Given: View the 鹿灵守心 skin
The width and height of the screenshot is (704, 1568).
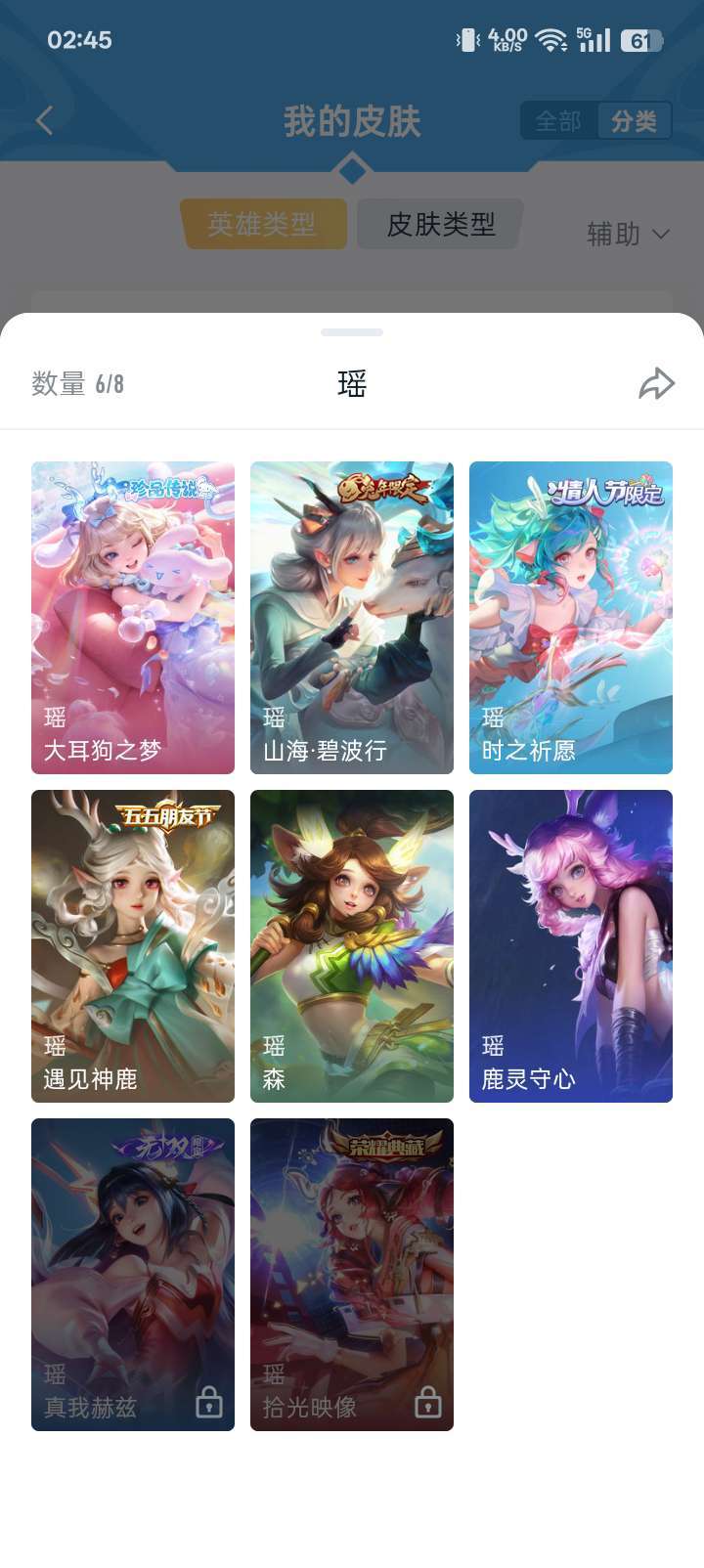Looking at the screenshot, I should pyautogui.click(x=571, y=946).
